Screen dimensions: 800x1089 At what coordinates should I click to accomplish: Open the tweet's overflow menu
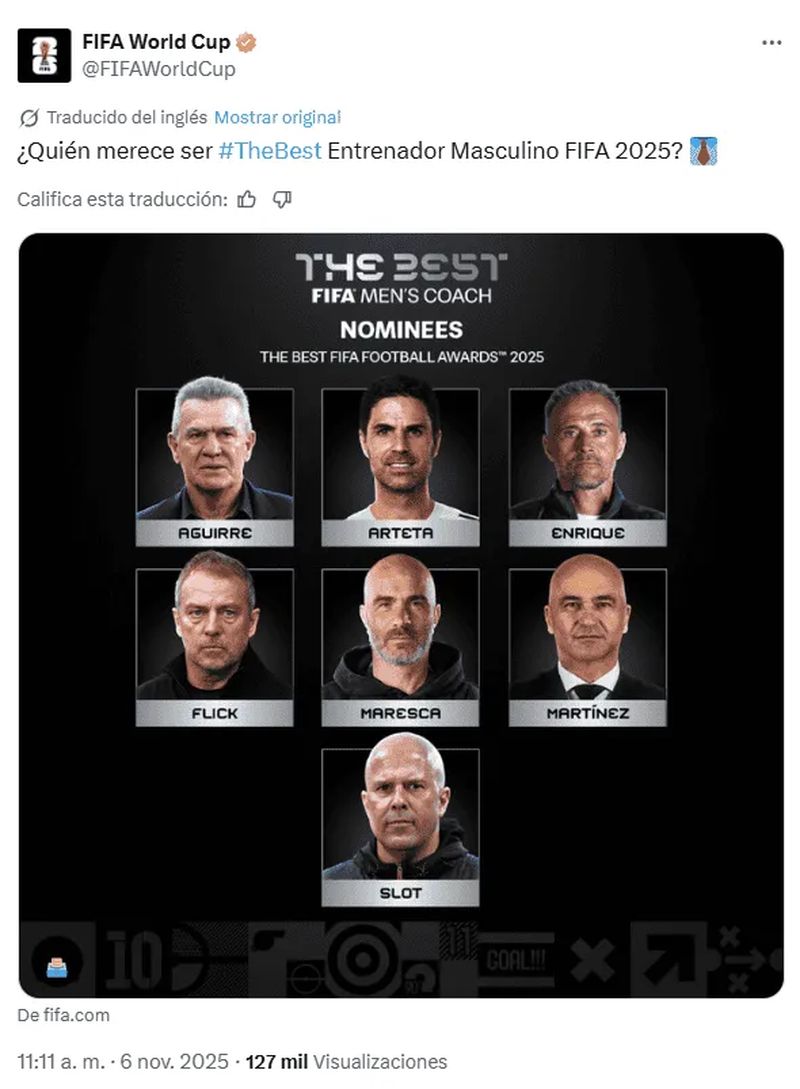coord(771,43)
